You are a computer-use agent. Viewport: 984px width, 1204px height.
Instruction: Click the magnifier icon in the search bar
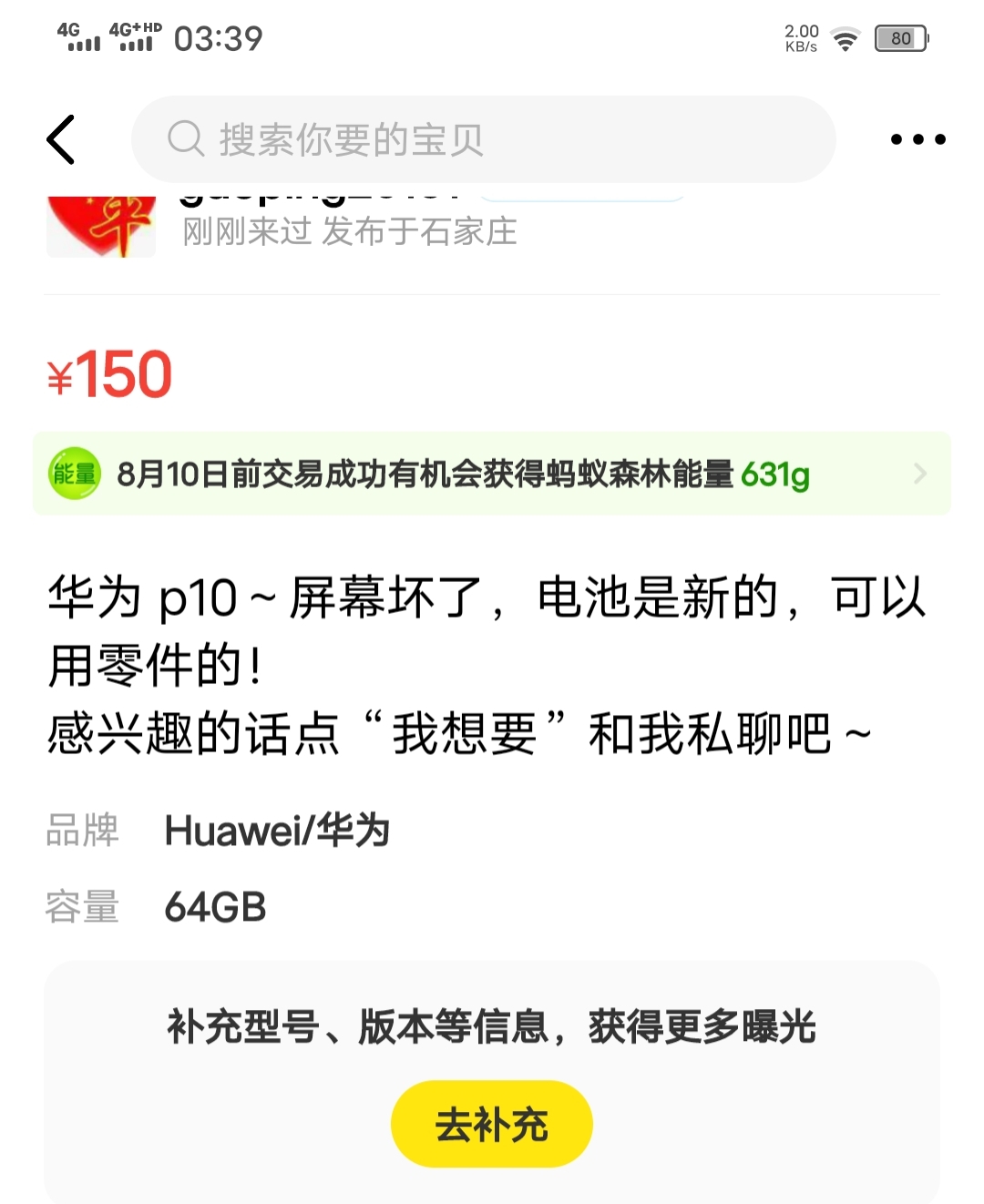click(186, 138)
